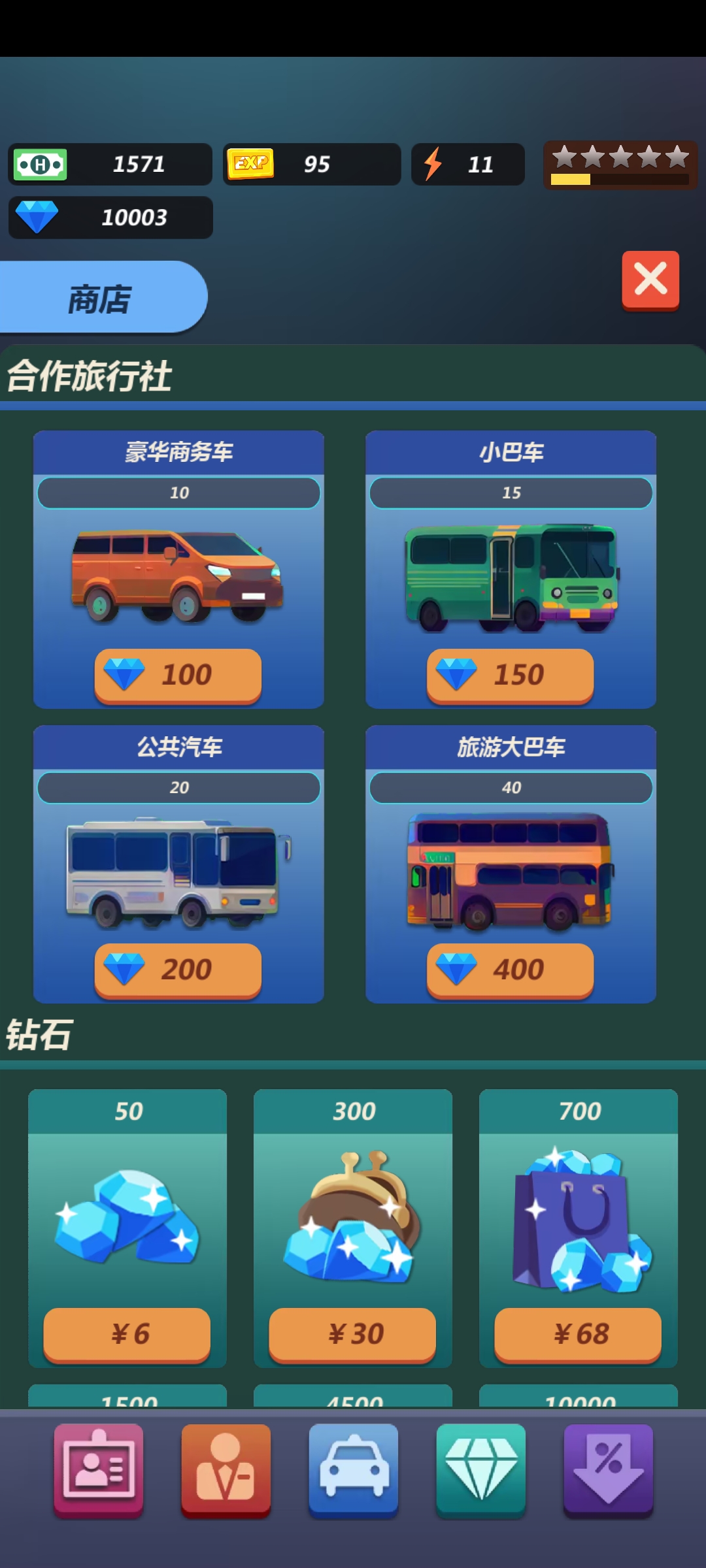Buy 300 diamonds for ¥30

(x=352, y=1334)
